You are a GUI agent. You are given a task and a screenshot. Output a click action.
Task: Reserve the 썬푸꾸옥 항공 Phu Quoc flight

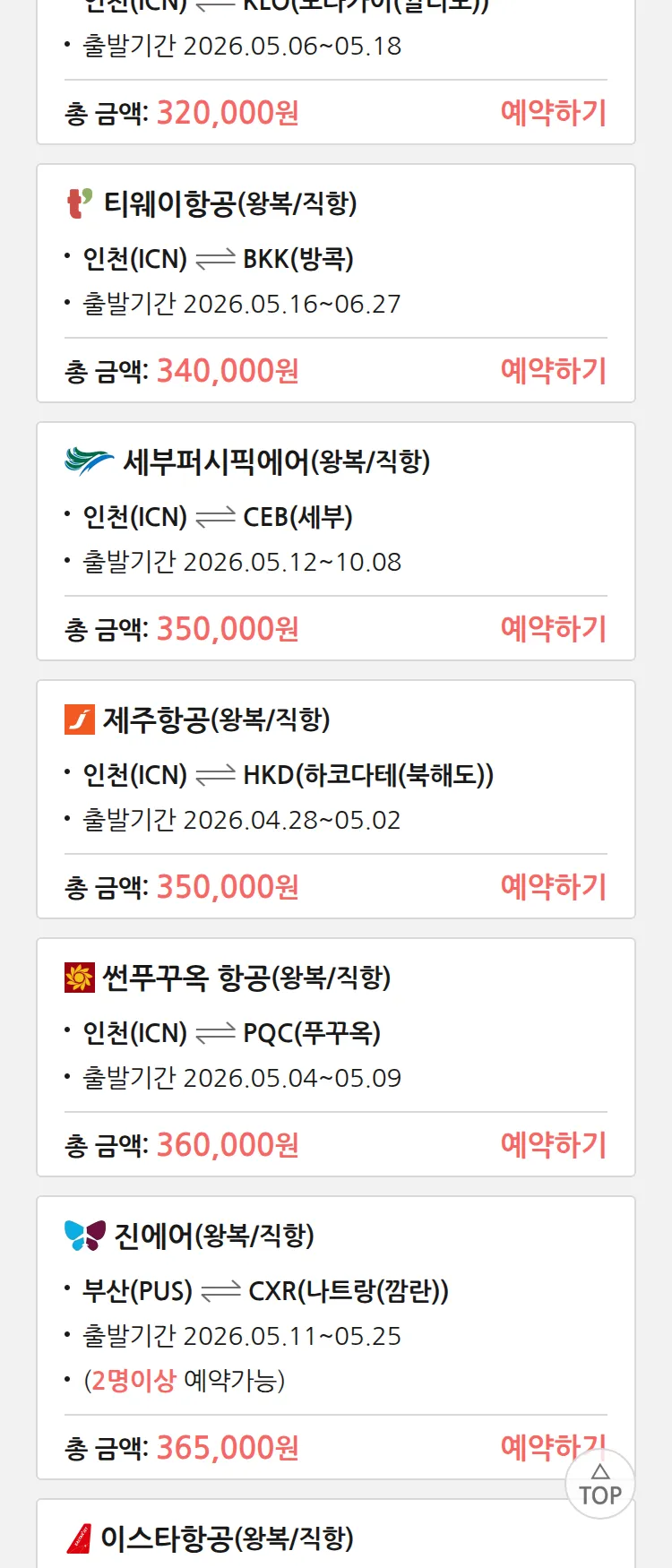pyautogui.click(x=553, y=1145)
